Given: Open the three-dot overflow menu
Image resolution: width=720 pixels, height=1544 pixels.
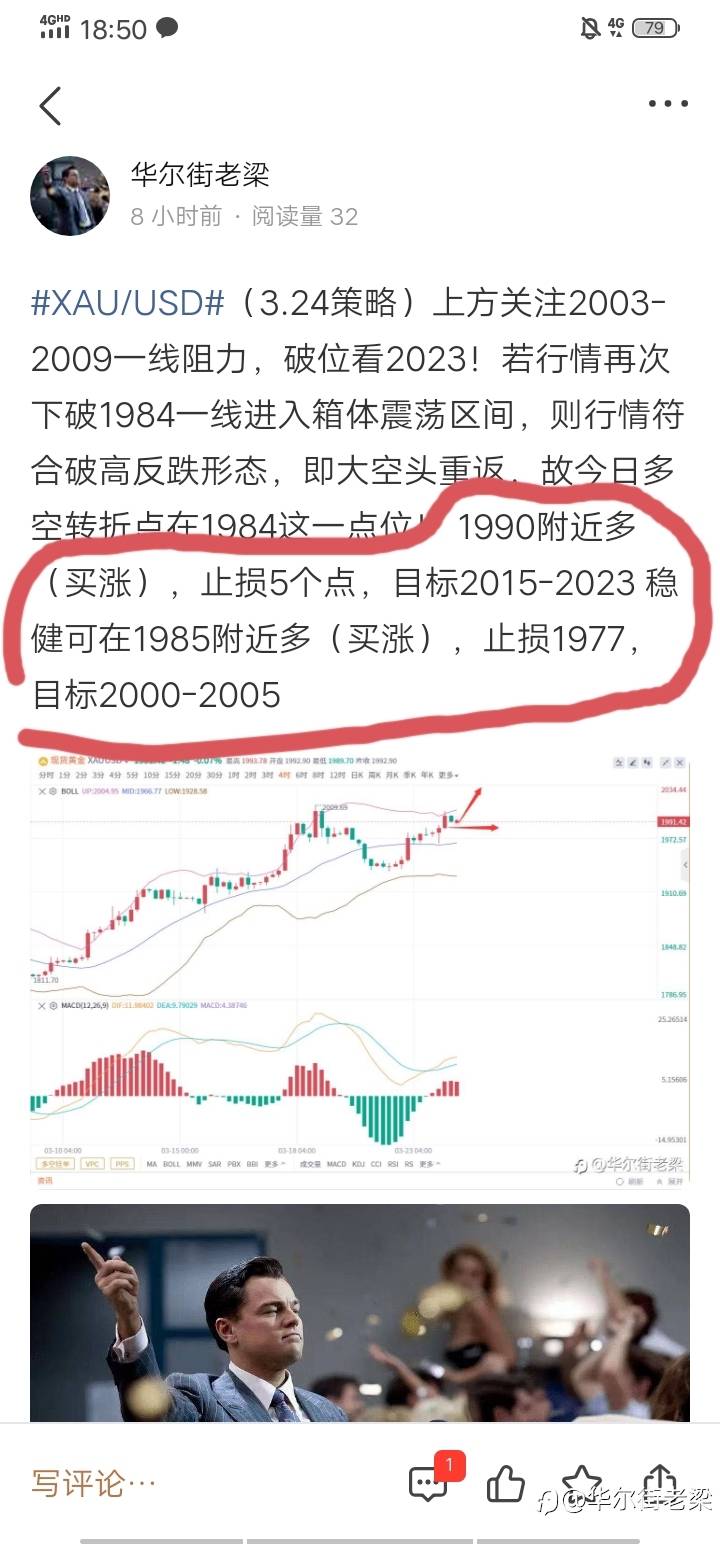Looking at the screenshot, I should [668, 104].
